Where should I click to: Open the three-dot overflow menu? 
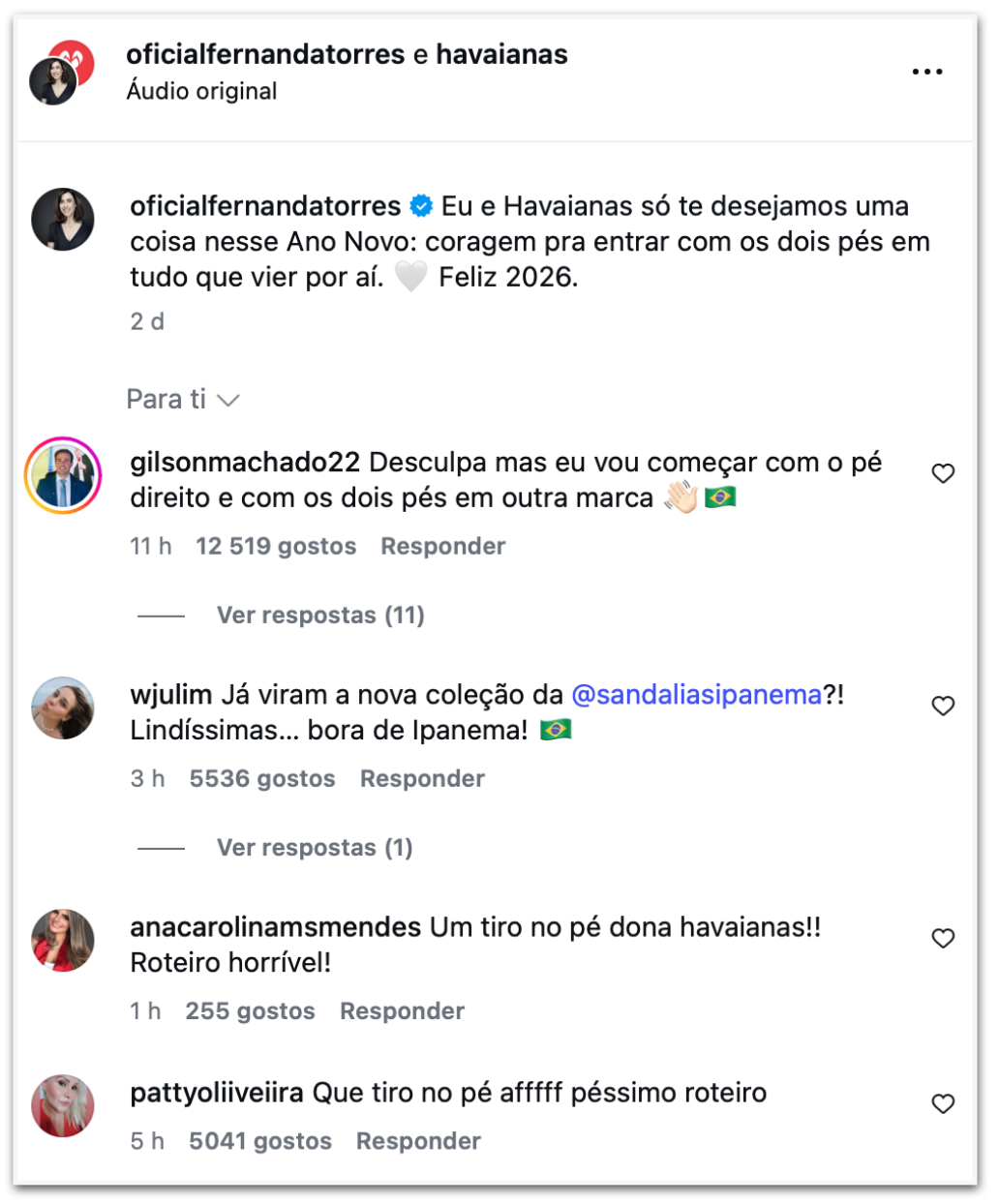point(926,72)
